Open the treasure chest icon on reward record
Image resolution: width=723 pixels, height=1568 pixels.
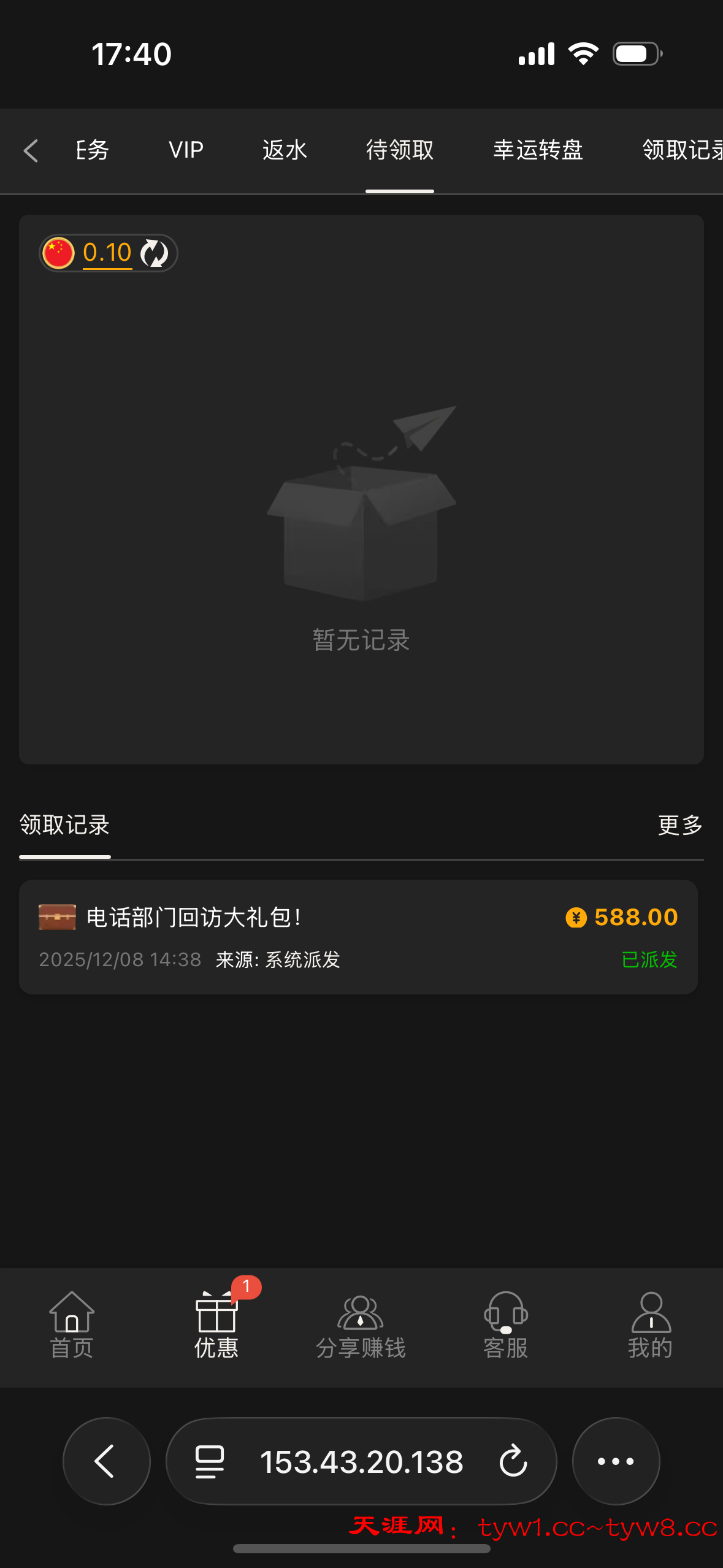[56, 917]
